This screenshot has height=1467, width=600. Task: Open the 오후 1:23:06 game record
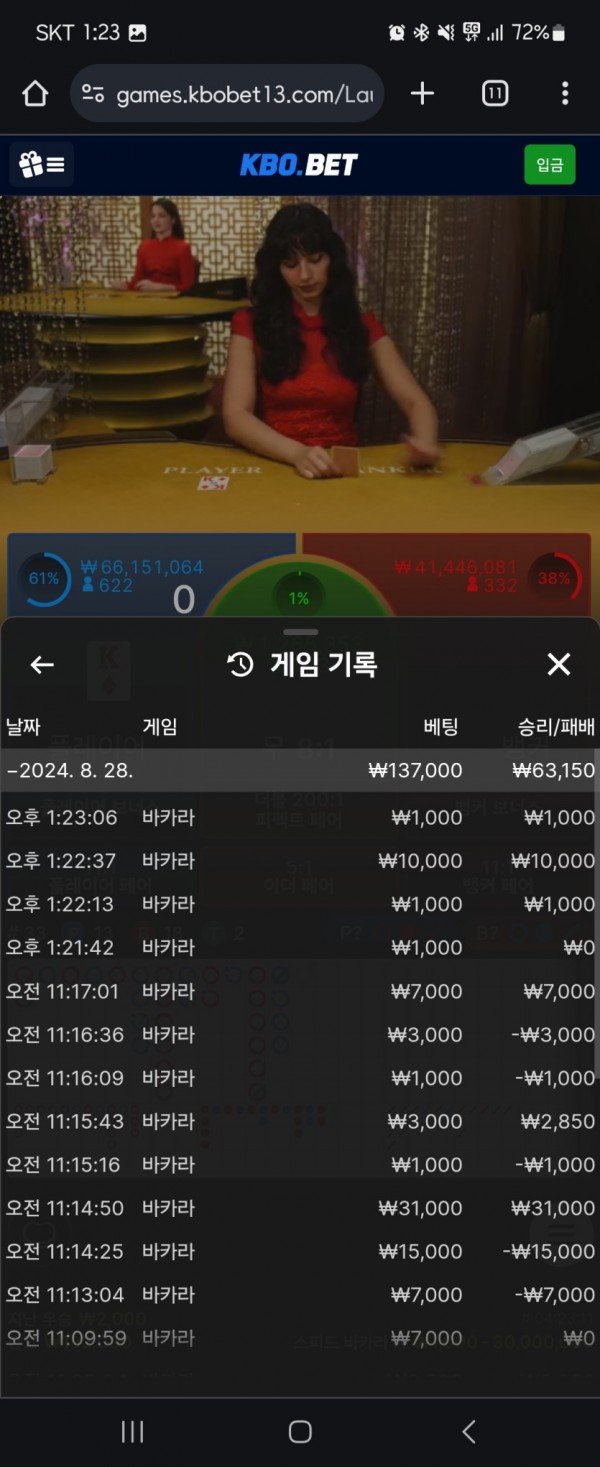click(298, 818)
